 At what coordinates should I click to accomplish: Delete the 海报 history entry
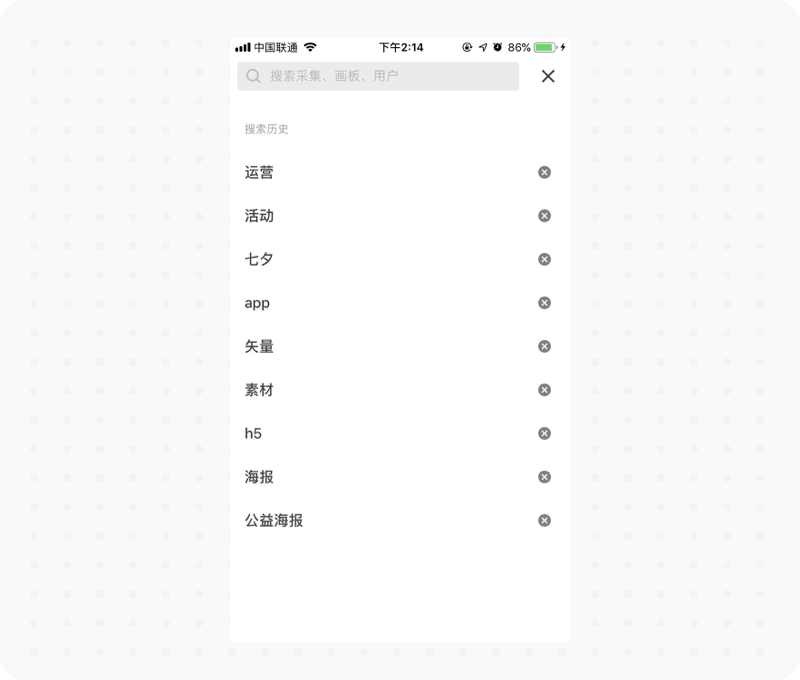point(544,477)
